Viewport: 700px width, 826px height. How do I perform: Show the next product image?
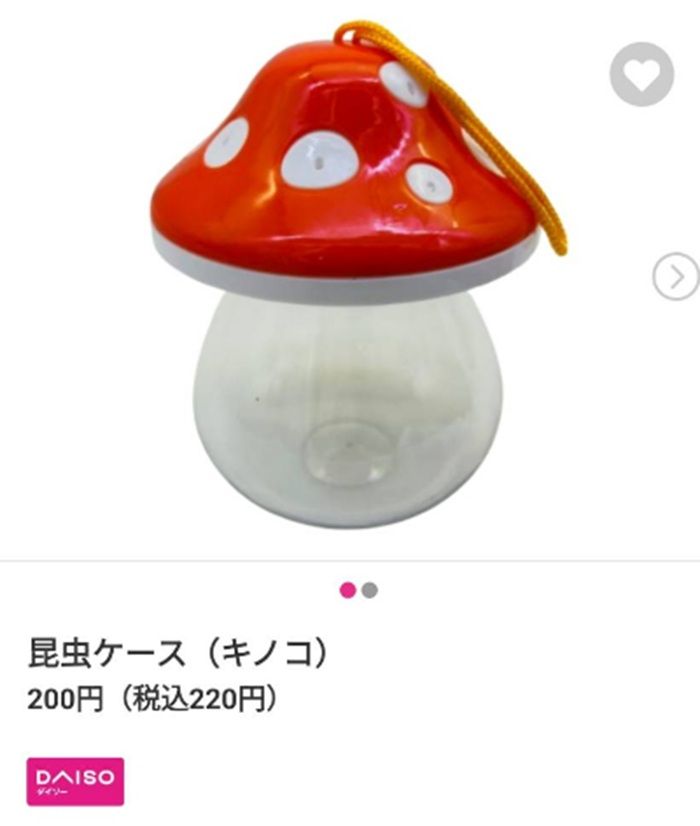pyautogui.click(x=675, y=277)
